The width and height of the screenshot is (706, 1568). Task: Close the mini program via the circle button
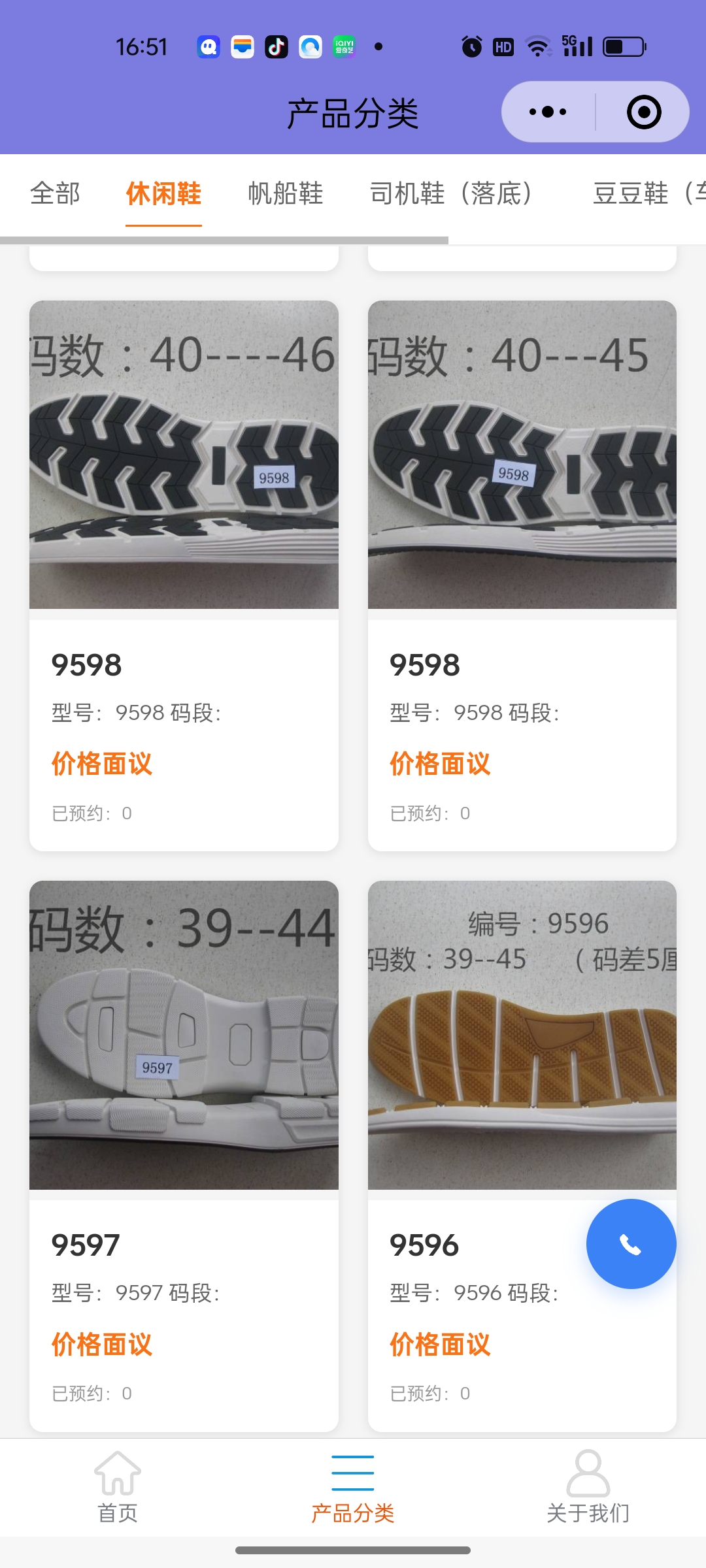click(x=643, y=112)
